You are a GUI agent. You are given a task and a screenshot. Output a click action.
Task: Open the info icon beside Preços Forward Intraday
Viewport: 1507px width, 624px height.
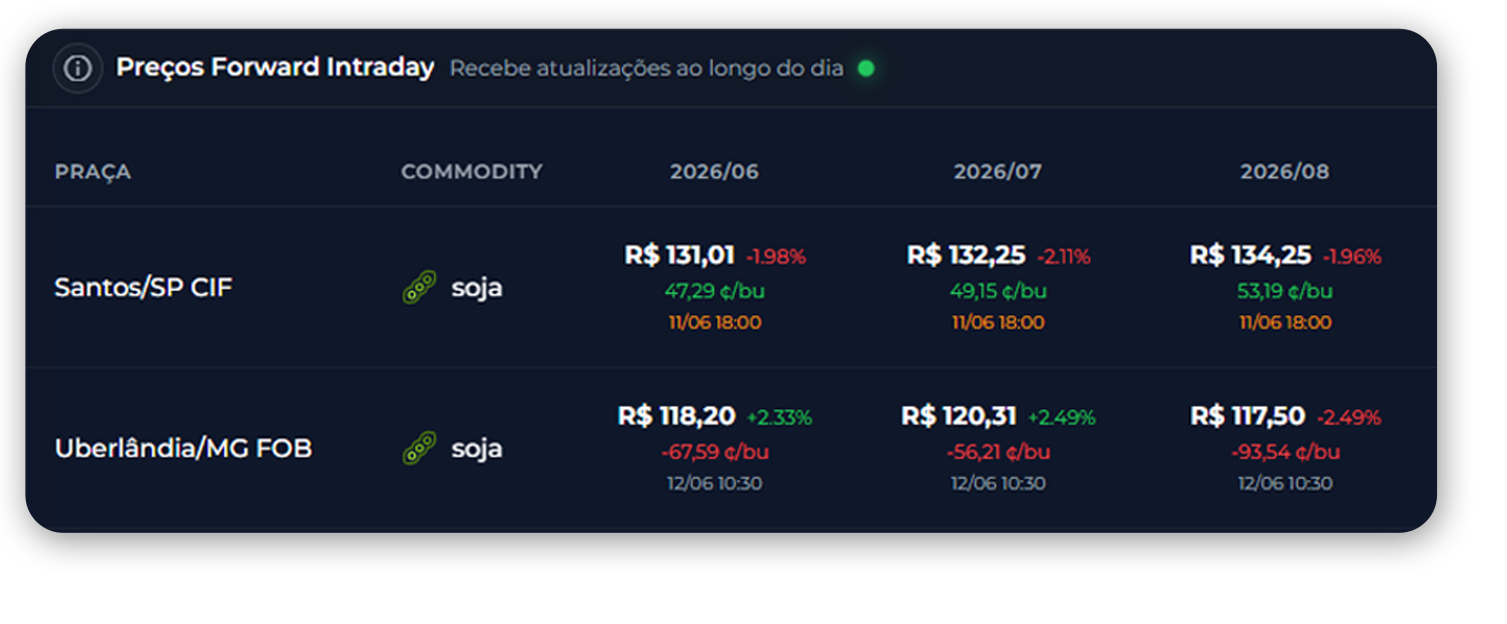(78, 69)
